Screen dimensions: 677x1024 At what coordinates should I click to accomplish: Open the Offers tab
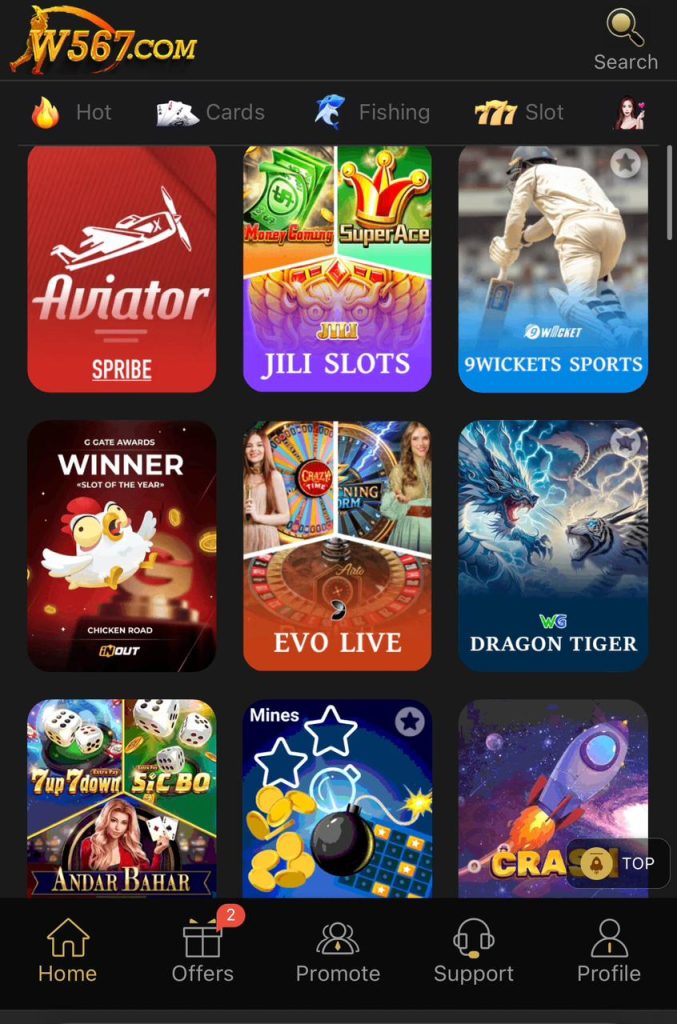[x=202, y=951]
